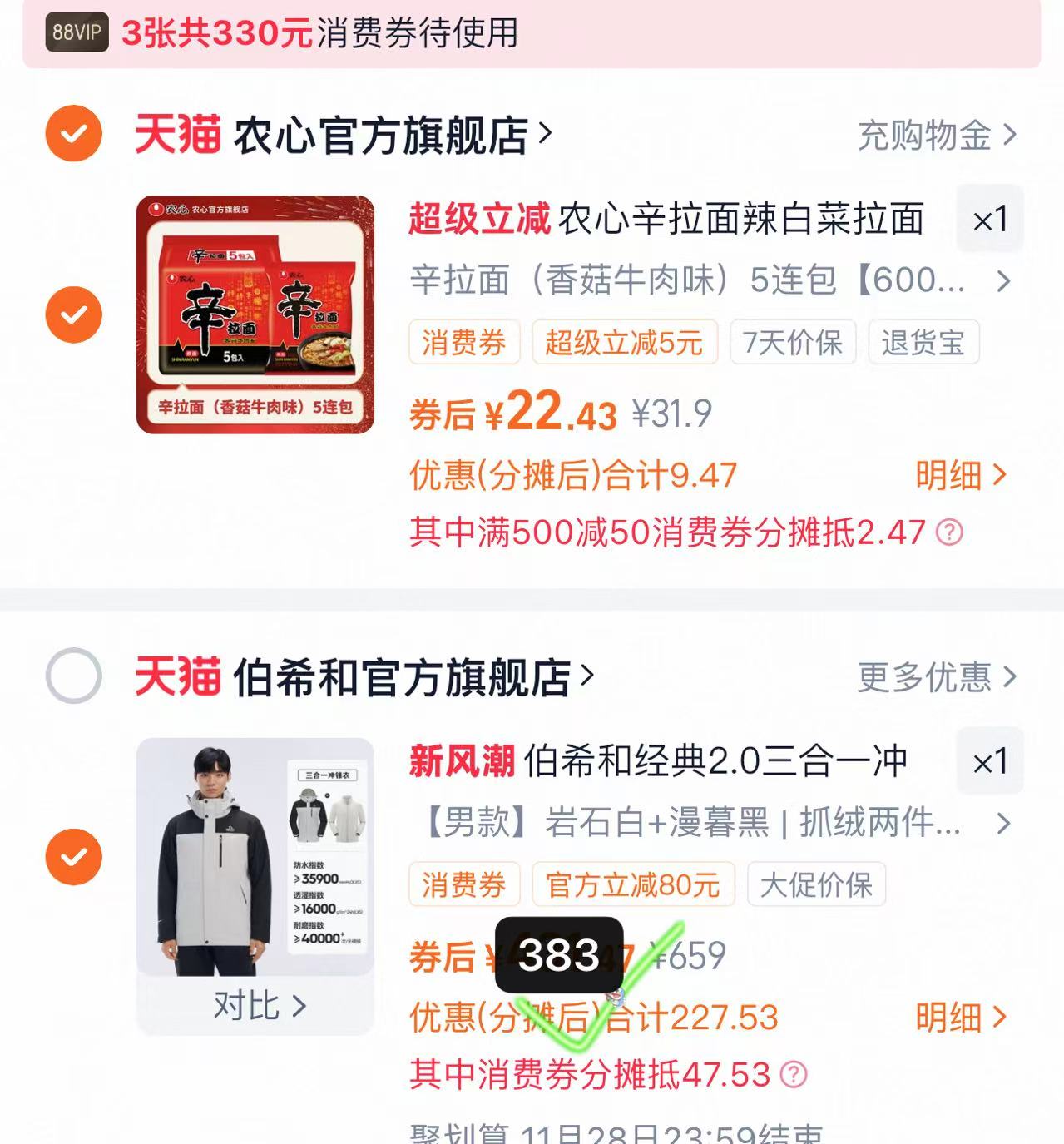Click the question mark beside 消费券分摊抵47.53
The width and height of the screenshot is (1064, 1144).
click(796, 1077)
